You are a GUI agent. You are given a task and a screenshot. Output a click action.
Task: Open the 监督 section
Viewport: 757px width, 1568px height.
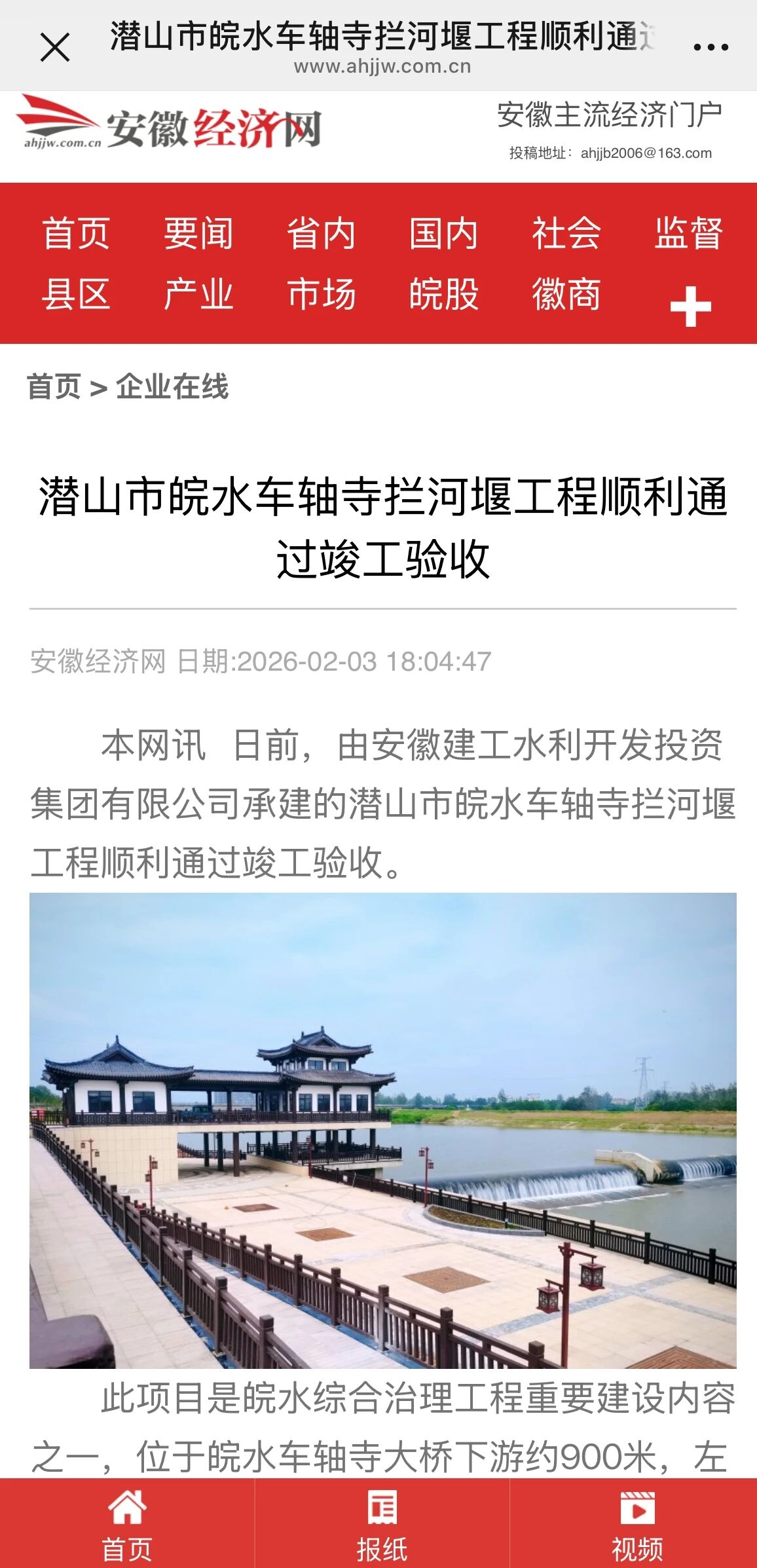(x=688, y=234)
